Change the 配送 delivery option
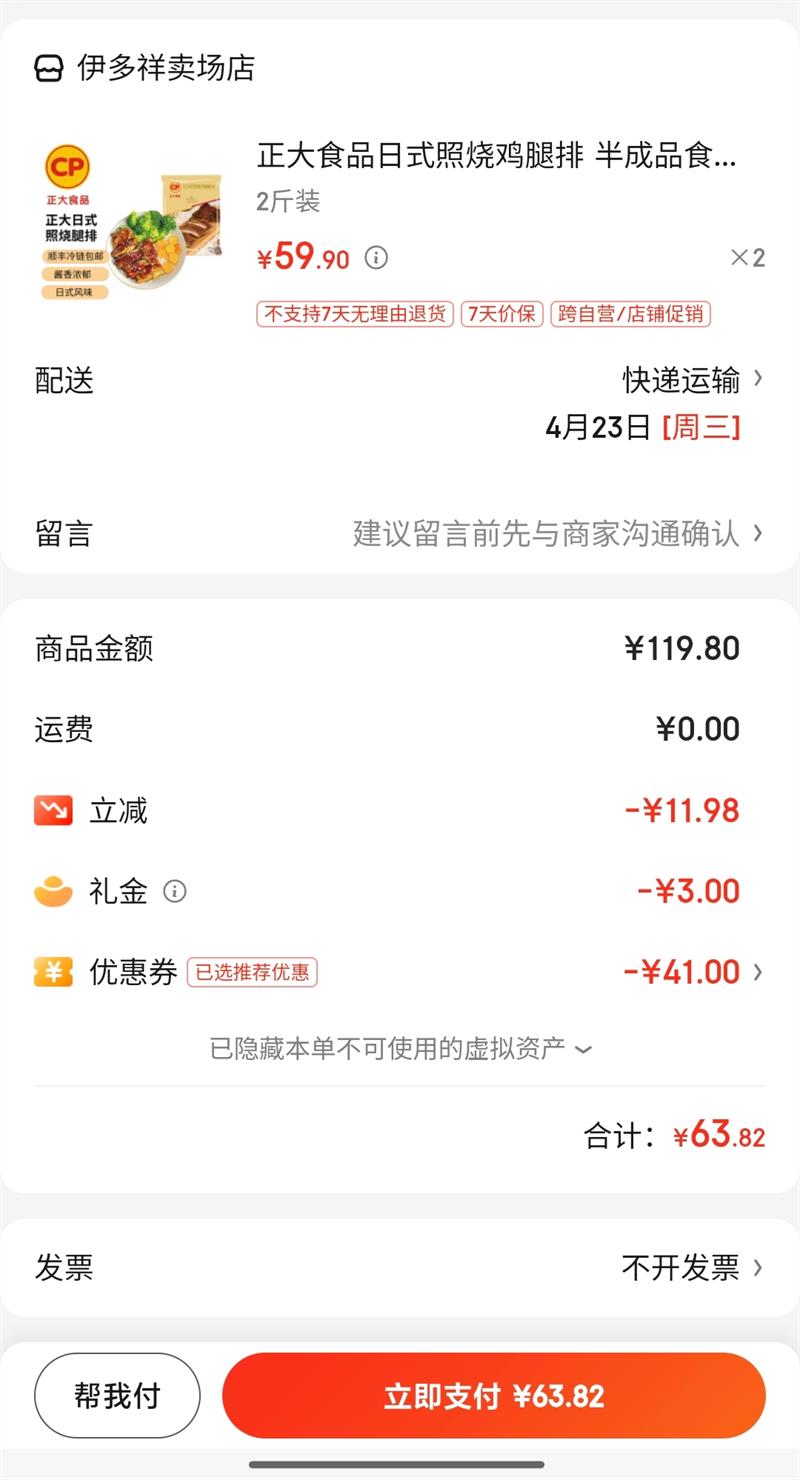This screenshot has width=800, height=1480. click(692, 380)
